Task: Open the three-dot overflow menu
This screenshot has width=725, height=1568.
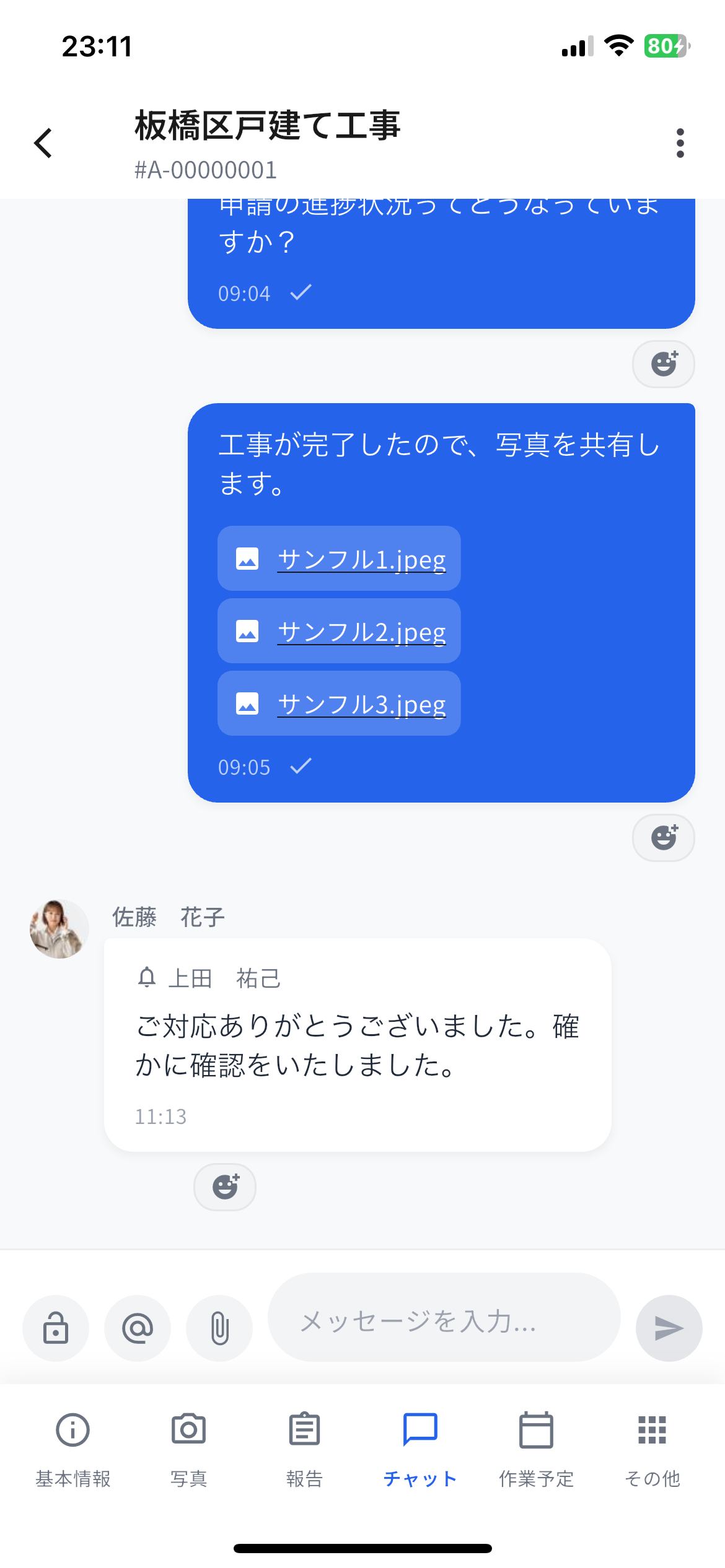Action: (x=680, y=142)
